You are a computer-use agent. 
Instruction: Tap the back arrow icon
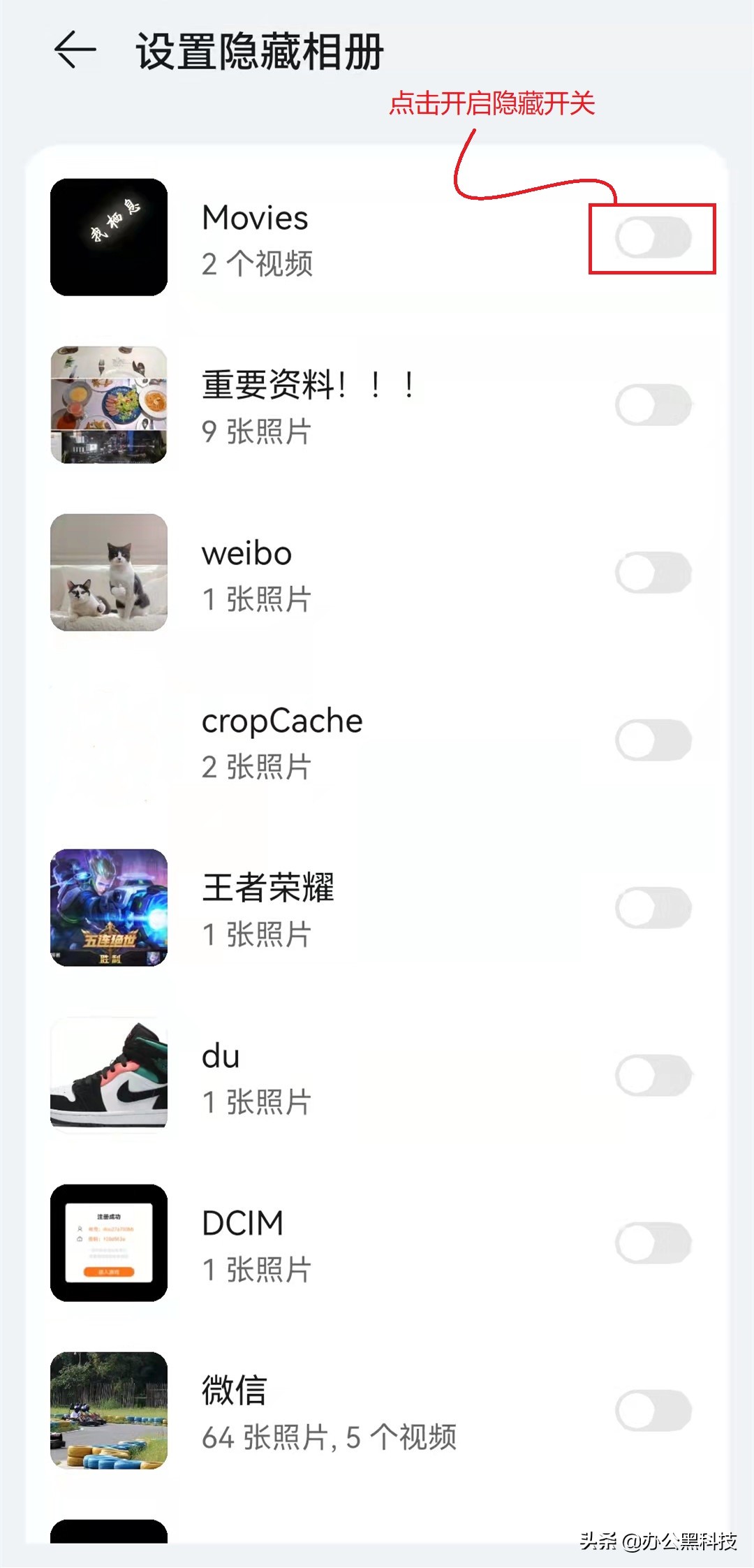pyautogui.click(x=73, y=49)
